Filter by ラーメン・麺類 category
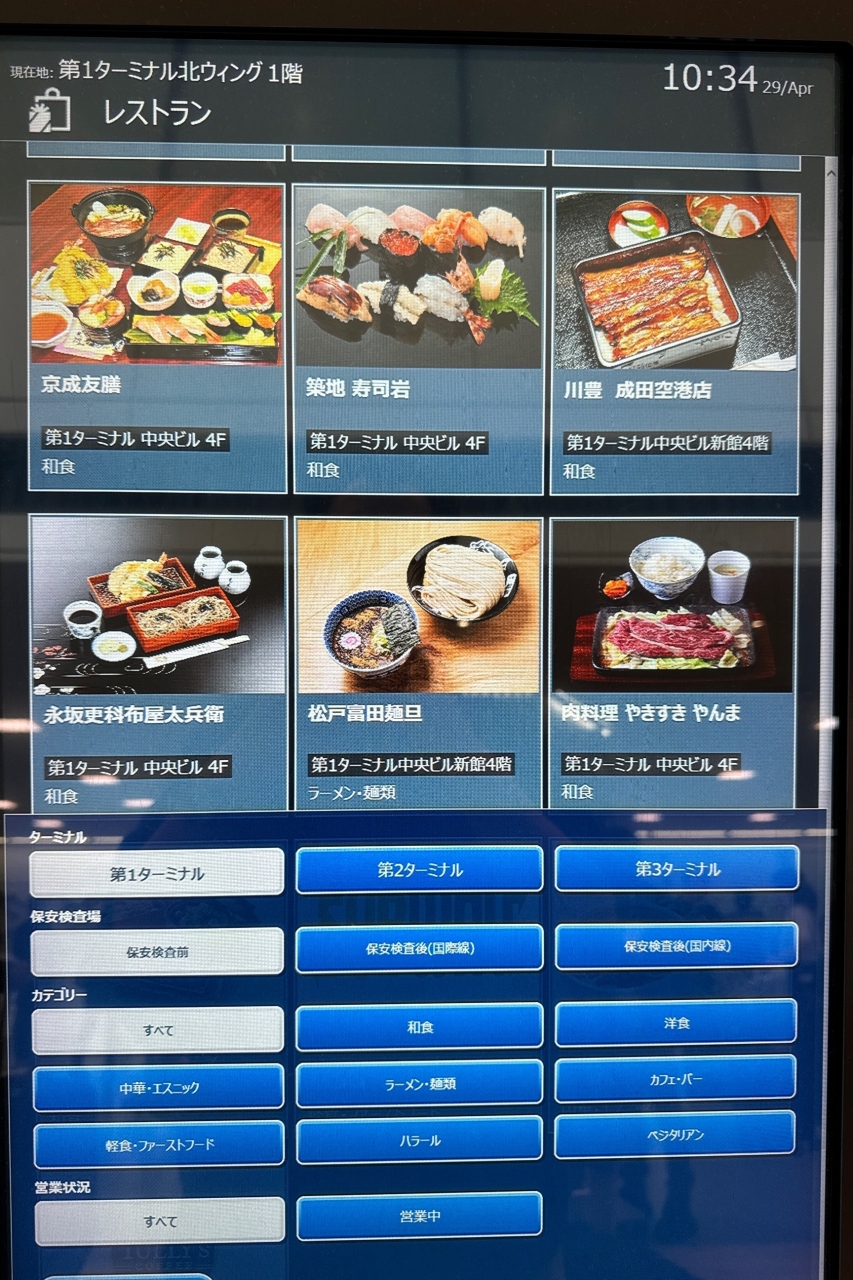853x1280 pixels. pos(419,1084)
